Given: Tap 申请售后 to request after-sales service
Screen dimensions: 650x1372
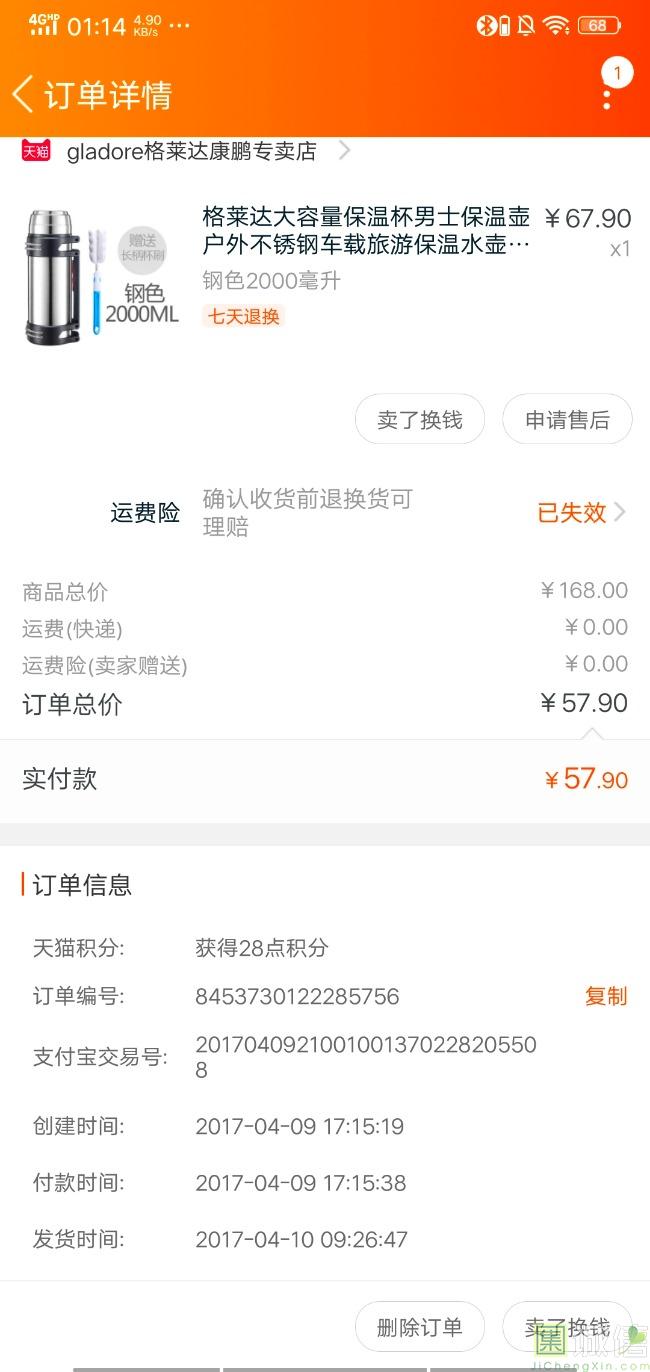Looking at the screenshot, I should (x=567, y=420).
